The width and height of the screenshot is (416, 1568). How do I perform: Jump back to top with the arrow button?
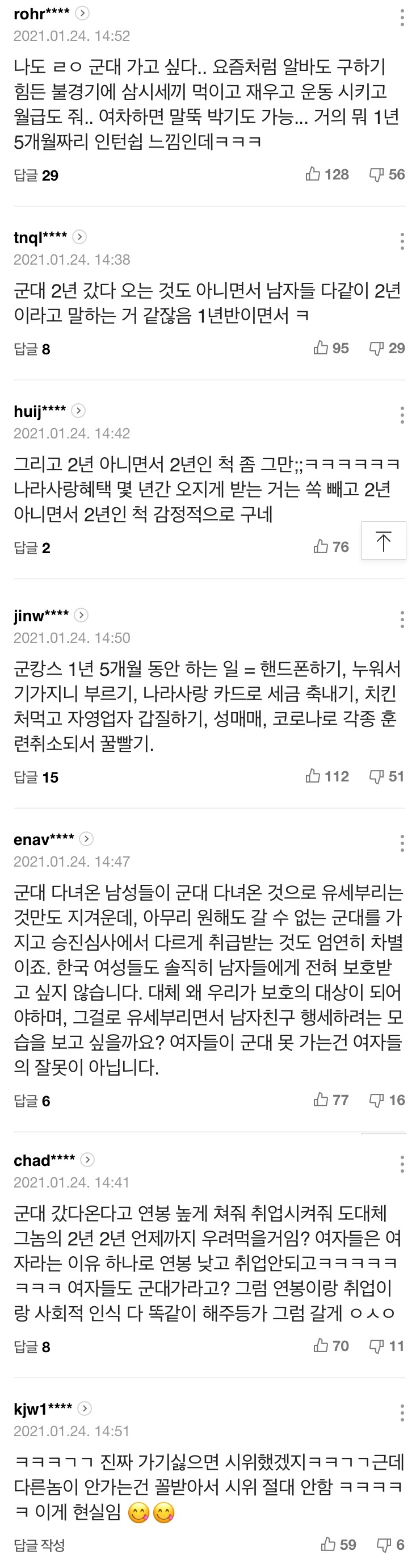point(383,541)
